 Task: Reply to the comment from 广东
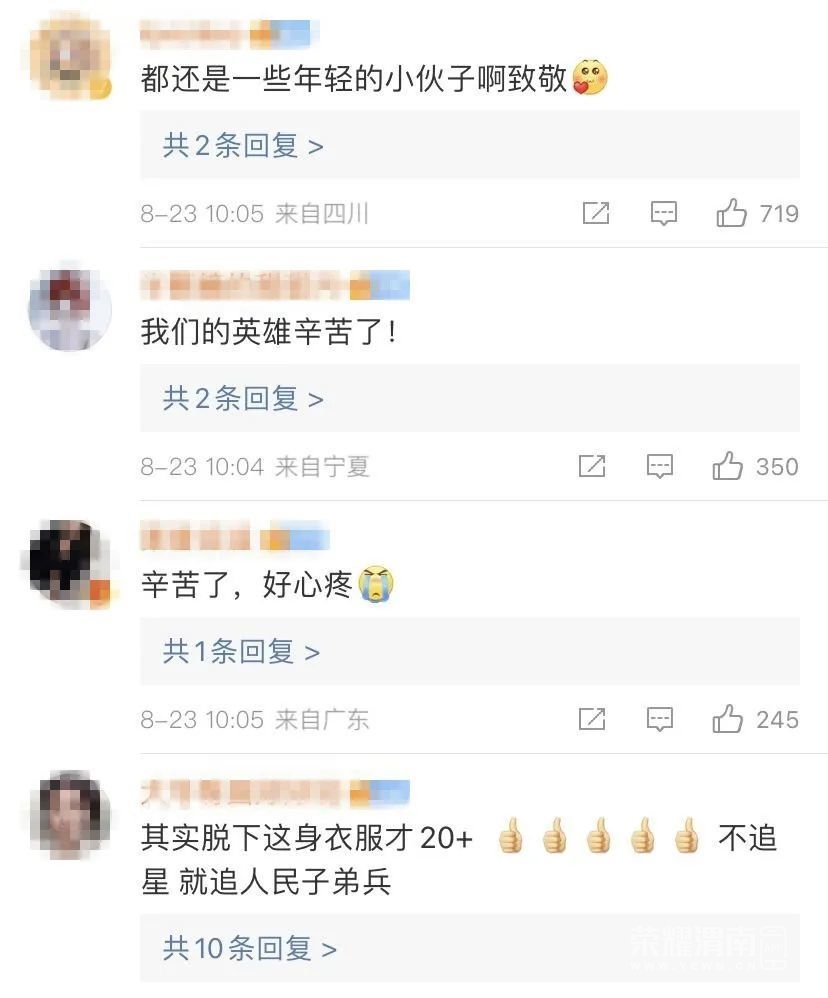pyautogui.click(x=660, y=719)
